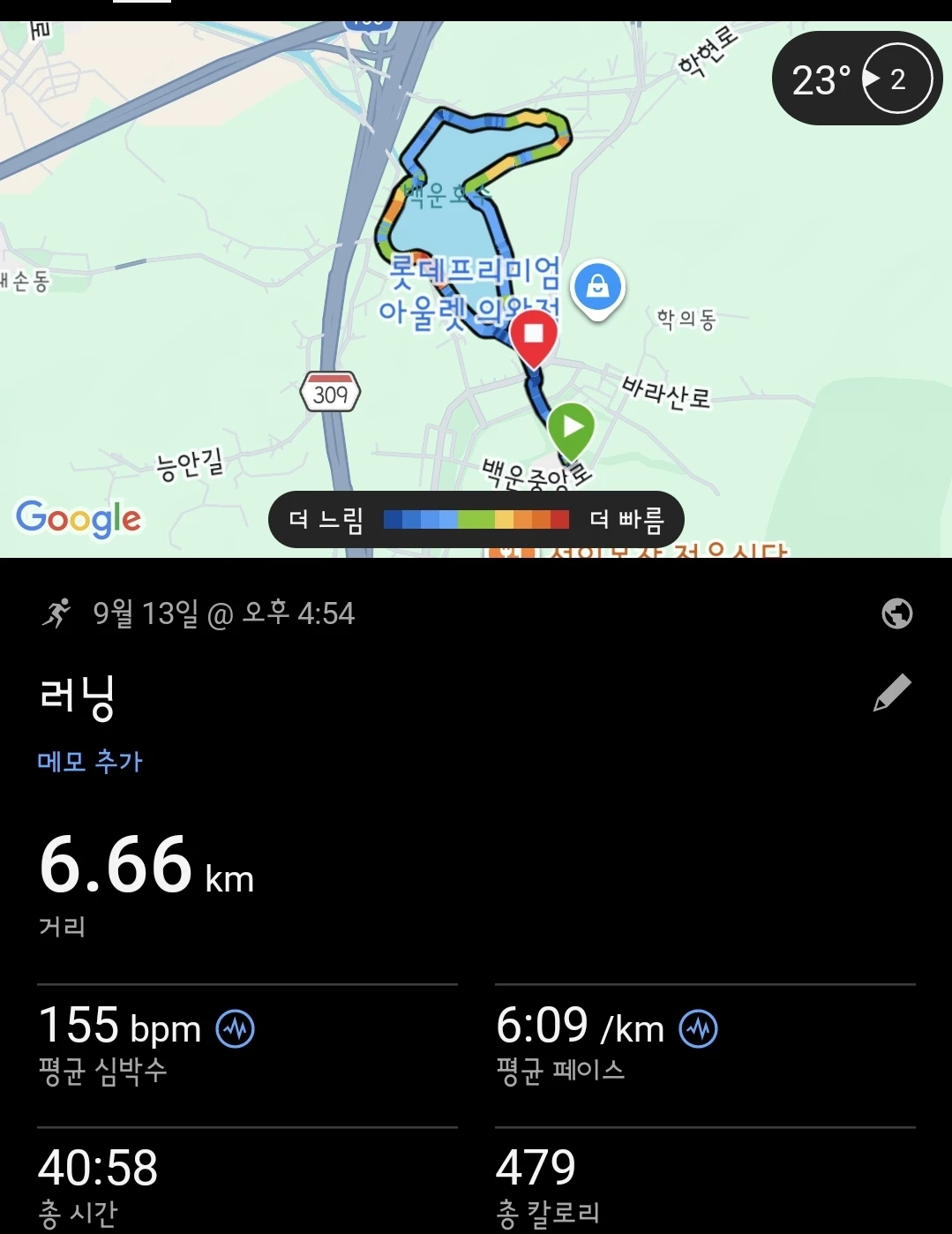The height and width of the screenshot is (1234, 952).
Task: Select the Lotte Premium Outlet shopping pin
Action: [598, 290]
